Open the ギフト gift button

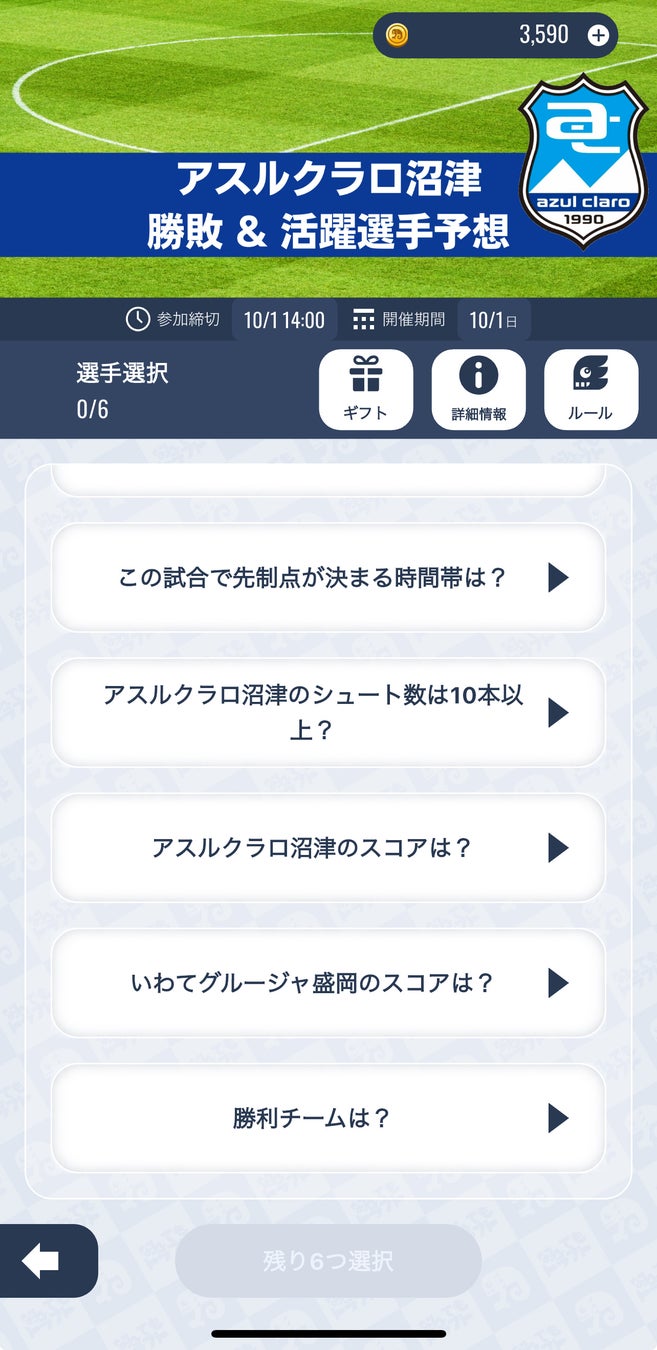pyautogui.click(x=365, y=389)
